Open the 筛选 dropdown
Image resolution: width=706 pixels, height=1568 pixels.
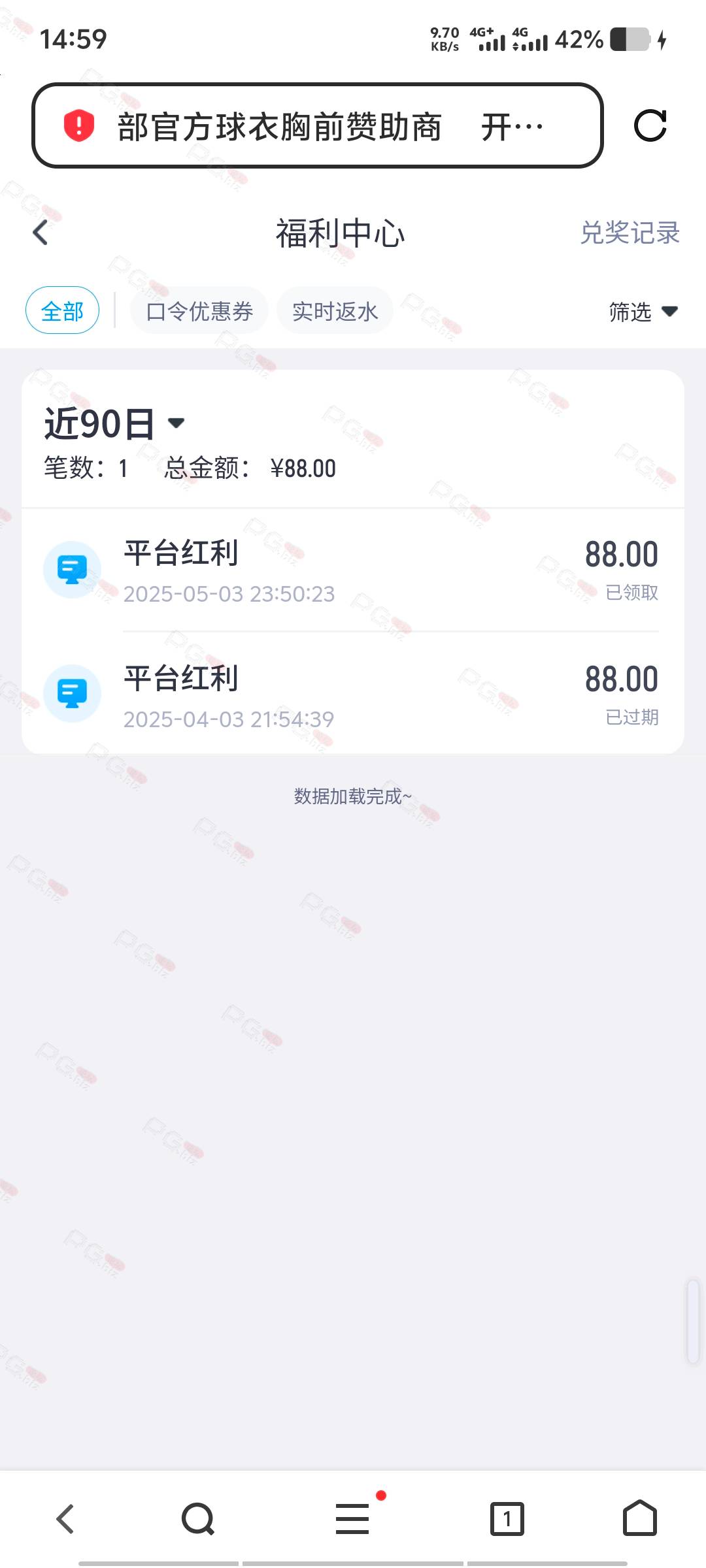point(643,312)
